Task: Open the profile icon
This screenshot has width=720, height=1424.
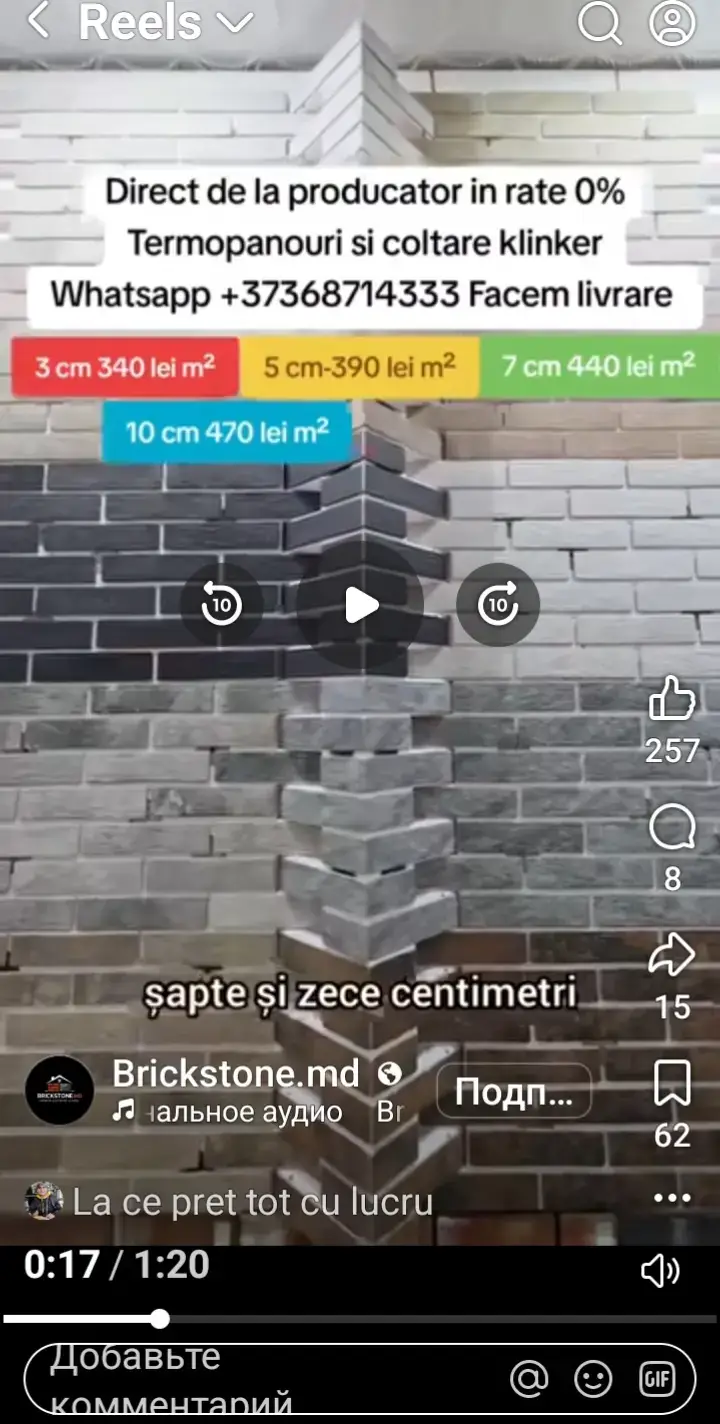Action: click(x=672, y=22)
